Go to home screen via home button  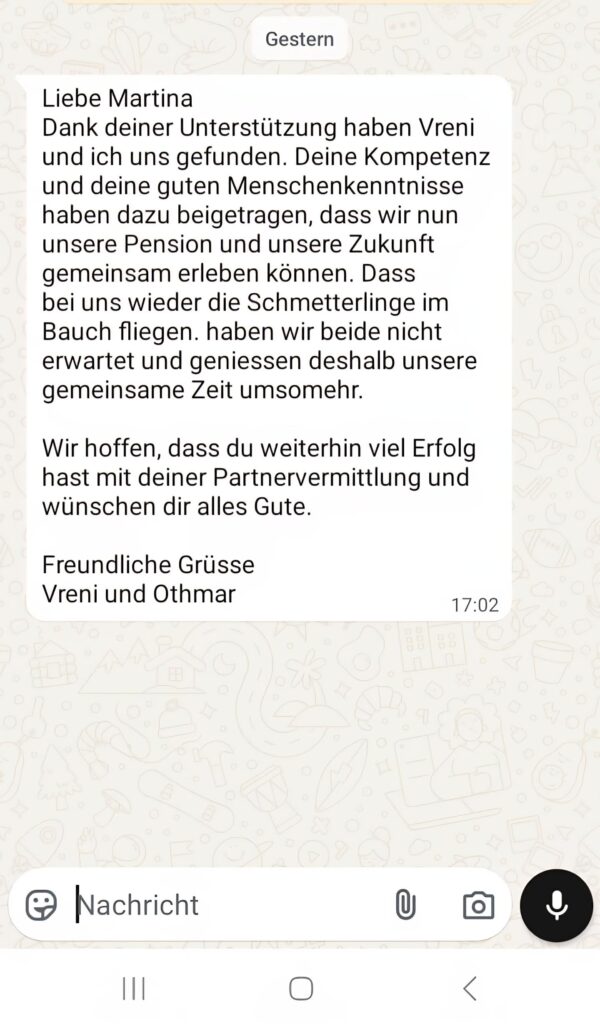point(301,989)
